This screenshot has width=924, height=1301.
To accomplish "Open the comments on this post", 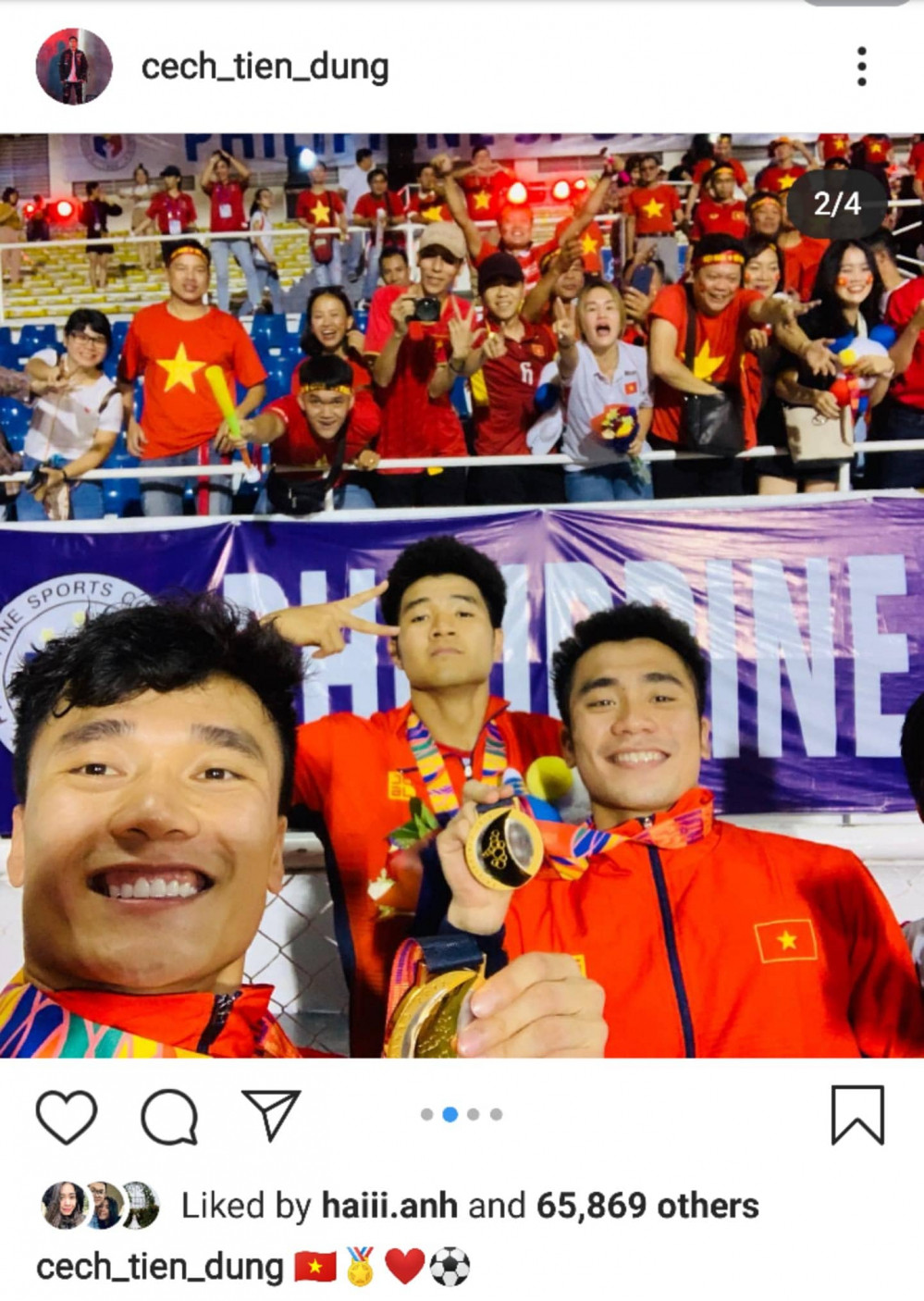I will [169, 1116].
